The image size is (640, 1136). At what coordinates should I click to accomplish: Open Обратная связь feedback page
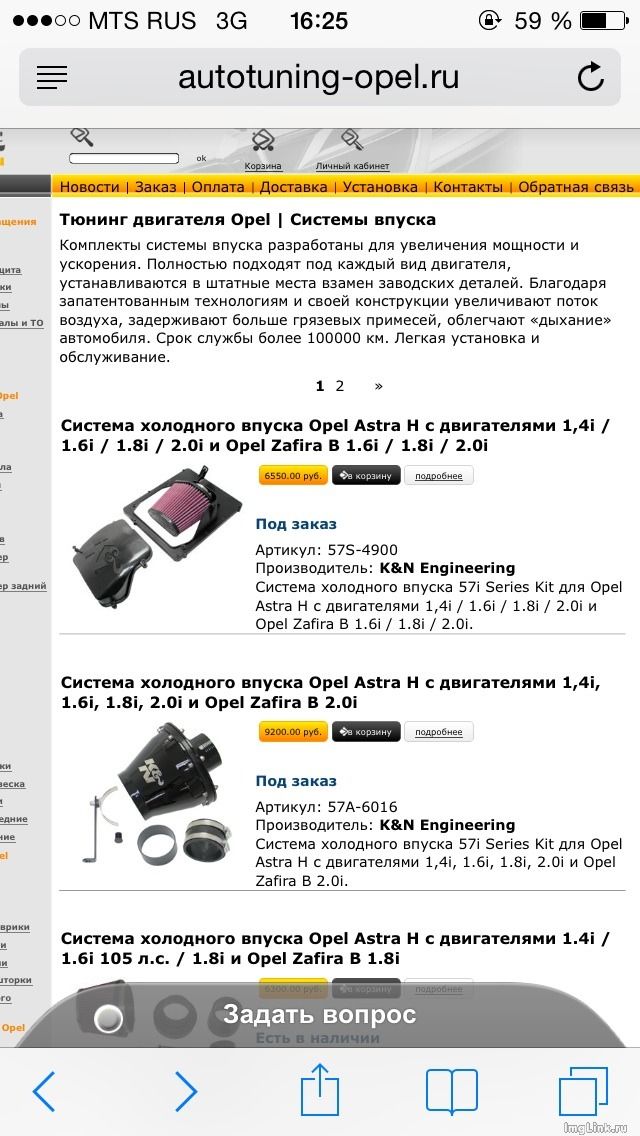pos(576,187)
